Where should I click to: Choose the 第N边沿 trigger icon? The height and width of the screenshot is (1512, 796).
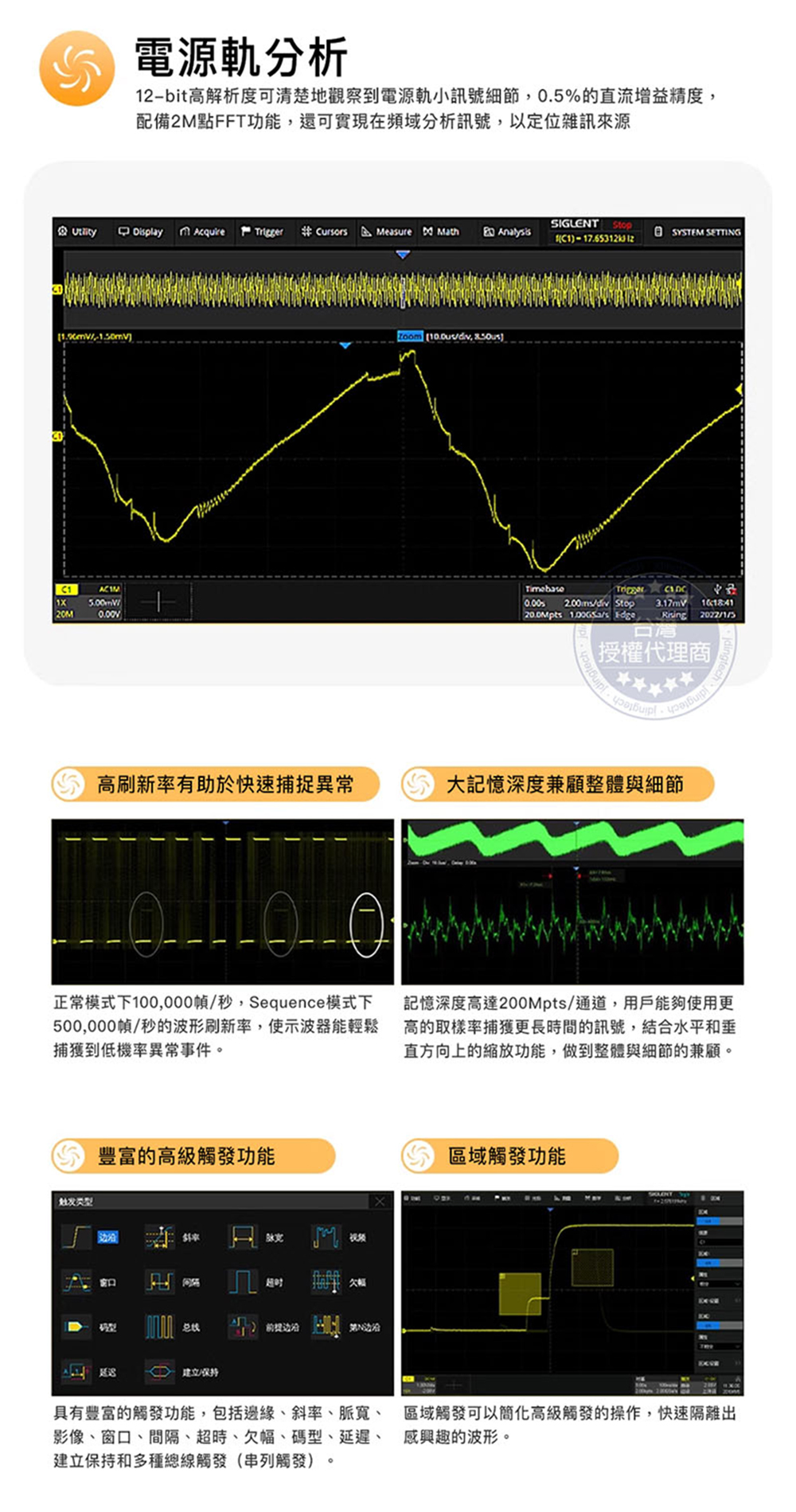[x=328, y=1325]
